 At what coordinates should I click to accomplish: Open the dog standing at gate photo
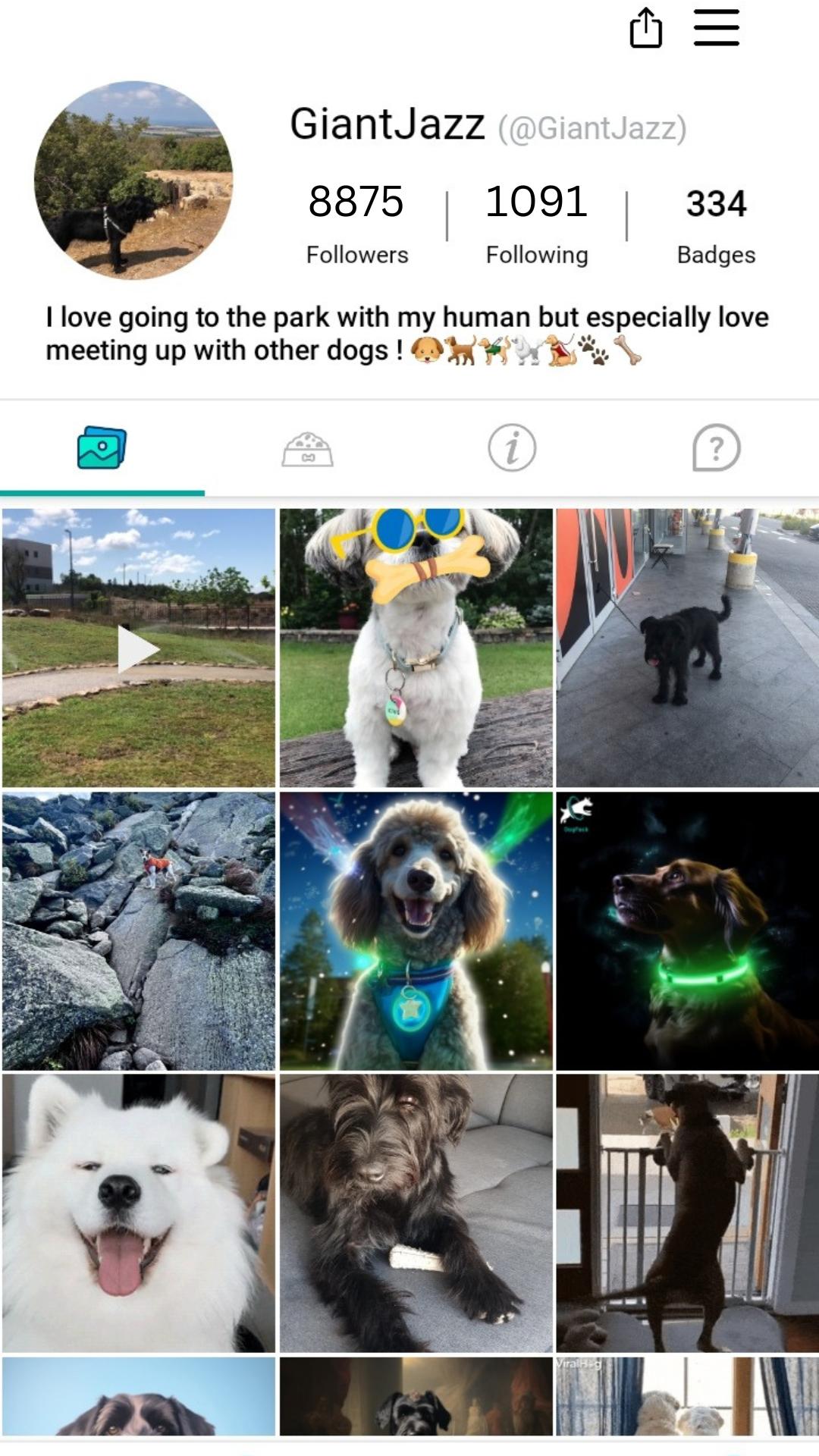[687, 1213]
